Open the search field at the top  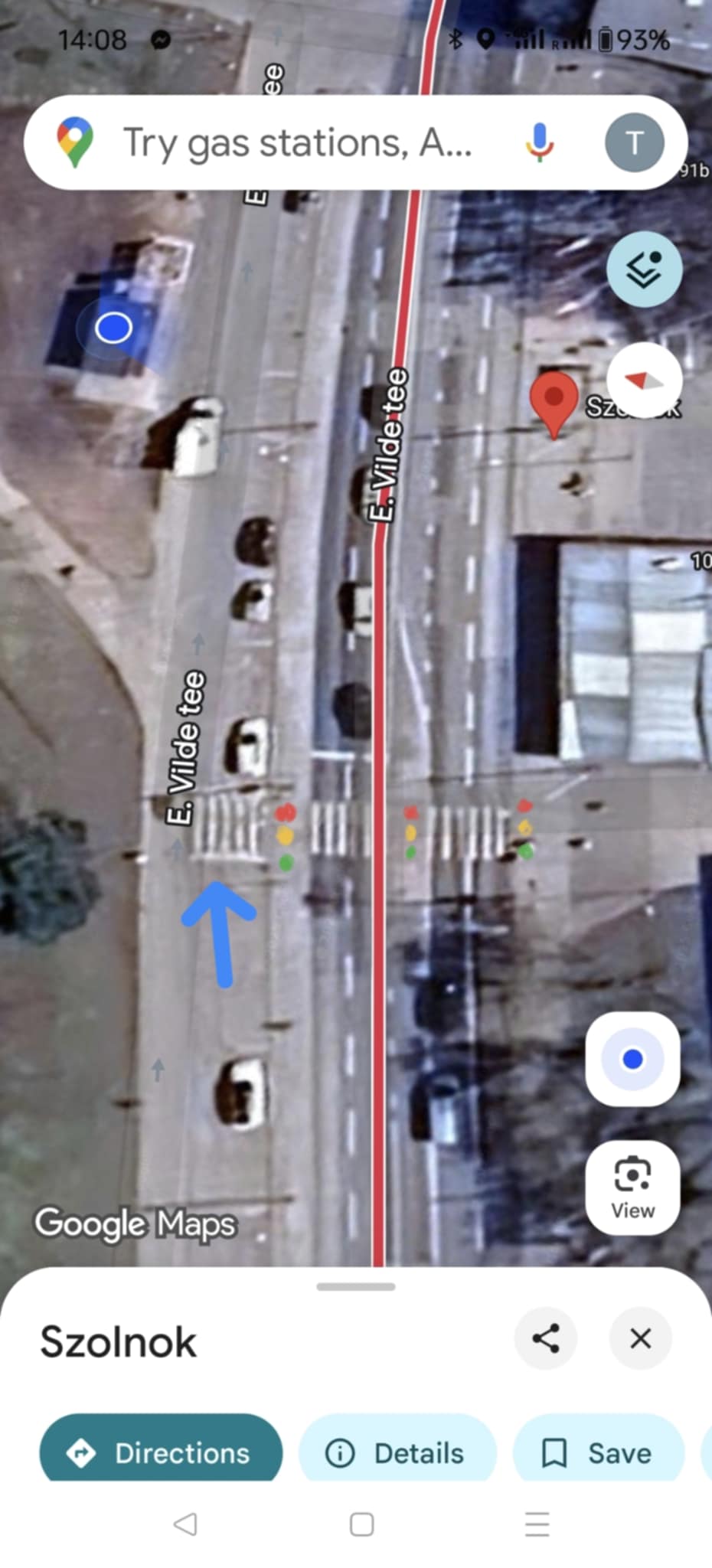click(299, 143)
